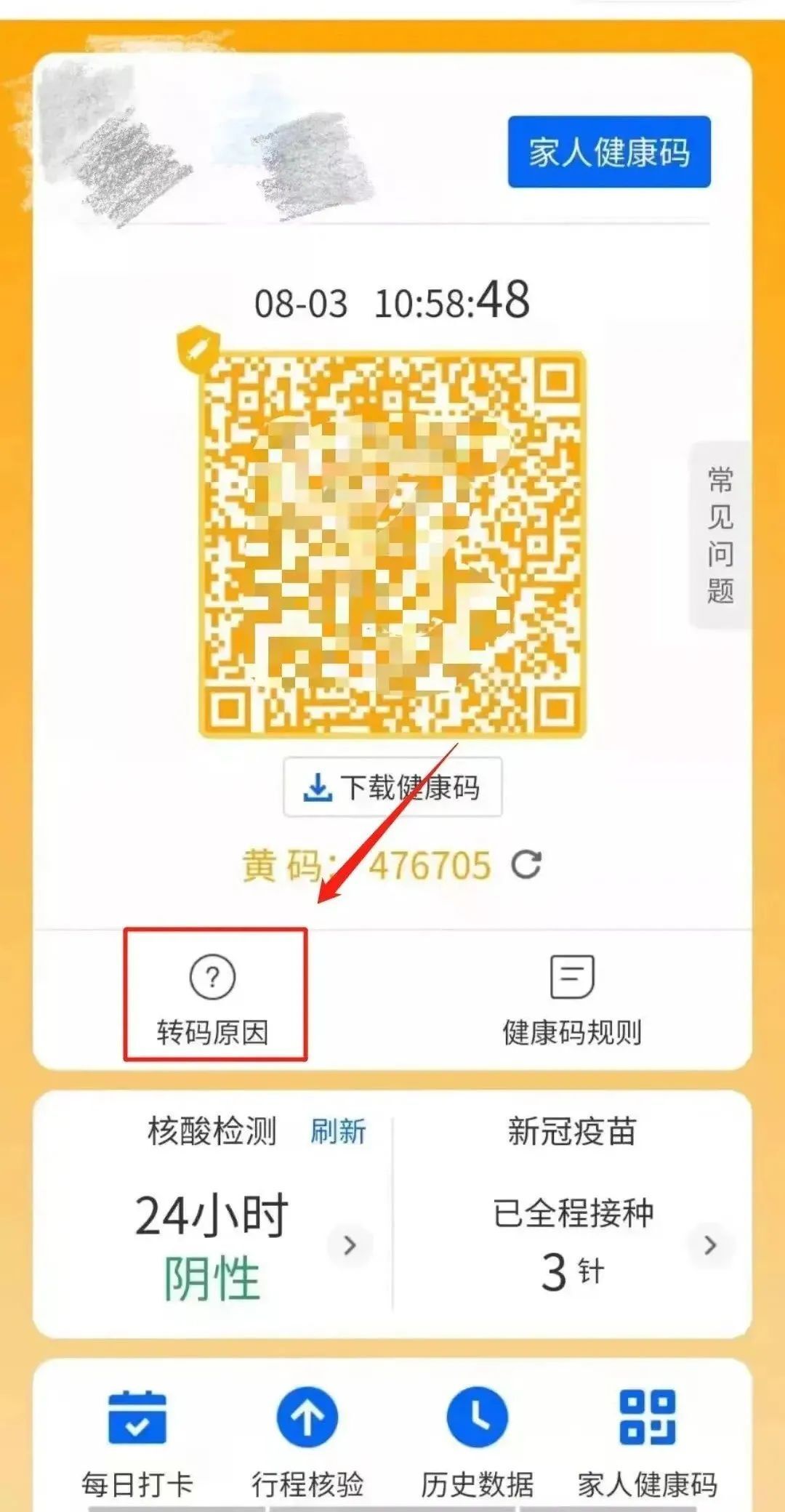Open 转码原因 to see why

(214, 995)
